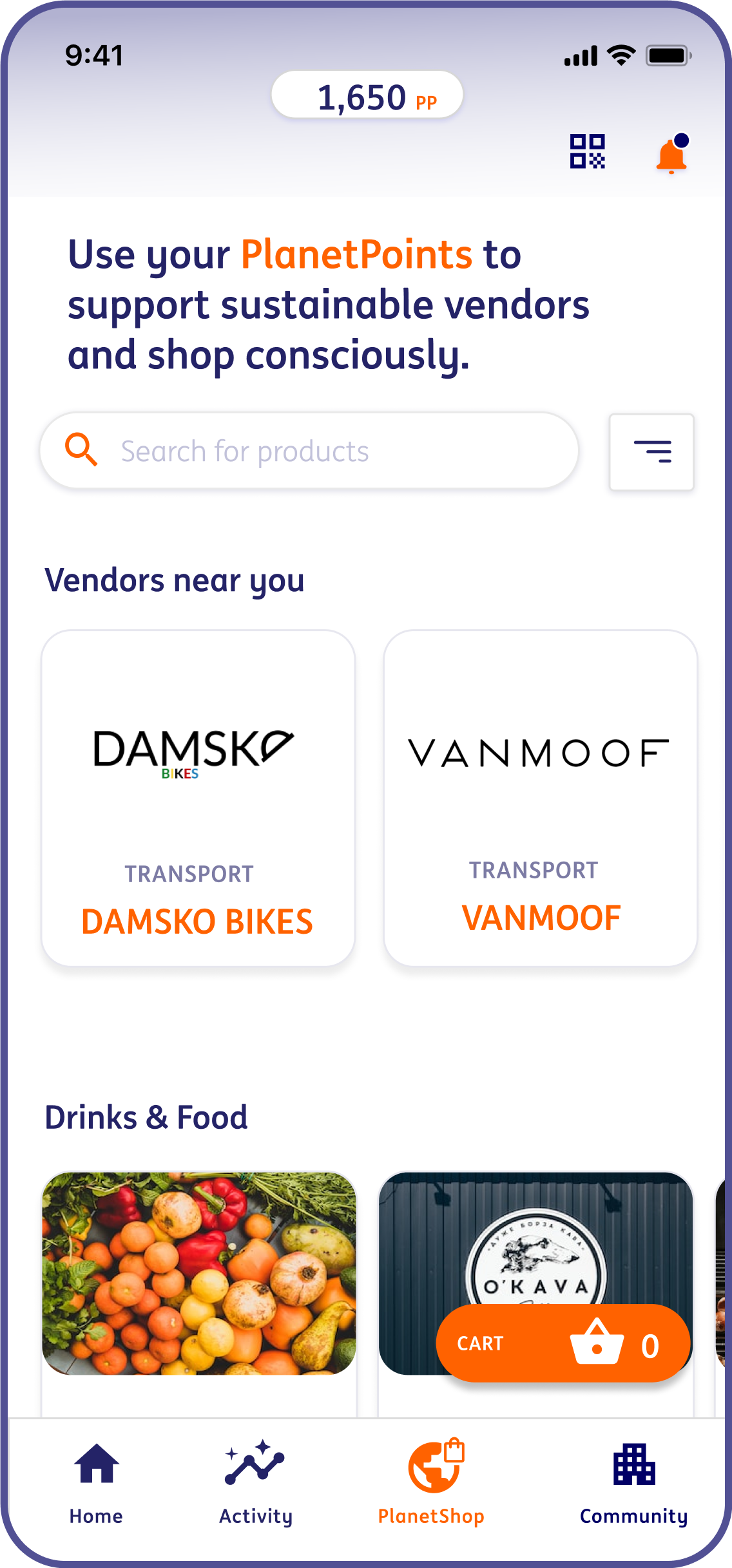Open the Damsko Bikes vendor card
Screen dimensions: 732x1568
198,798
